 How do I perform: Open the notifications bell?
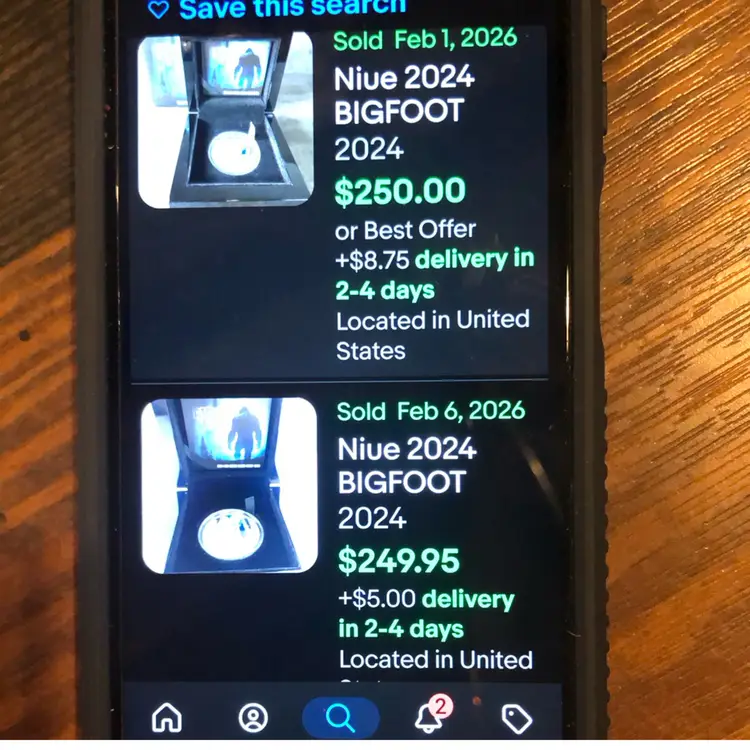(x=428, y=718)
